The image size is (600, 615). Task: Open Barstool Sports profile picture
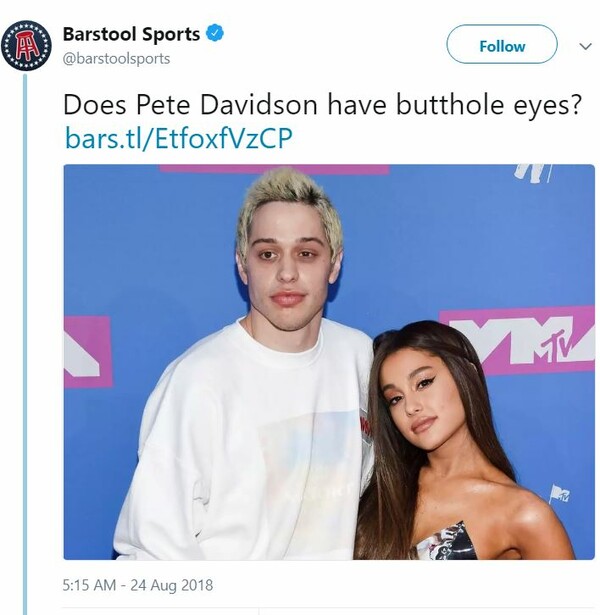click(26, 45)
